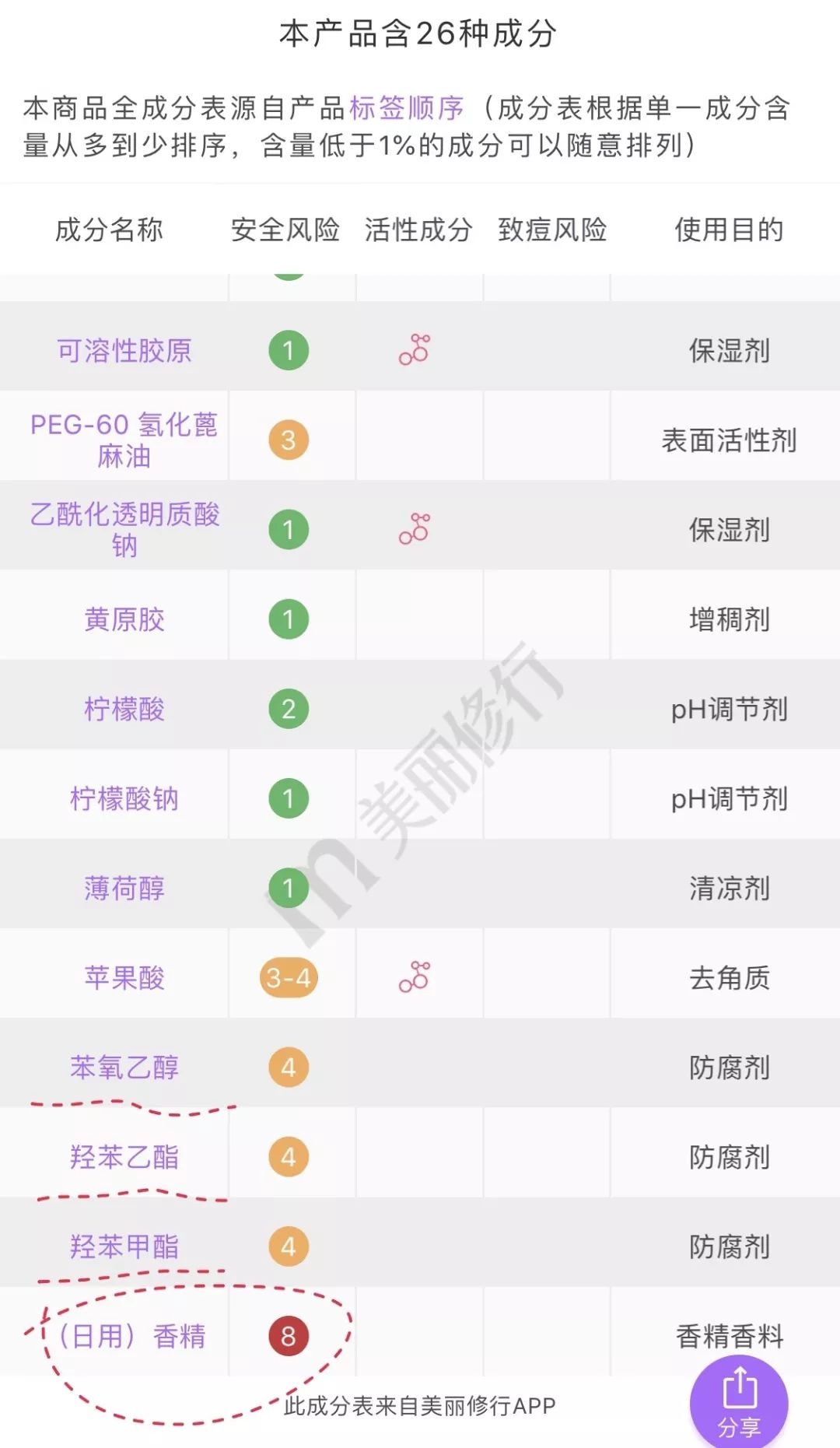The height and width of the screenshot is (1448, 840).
Task: Open the 标签顺序 link
Action: [407, 107]
